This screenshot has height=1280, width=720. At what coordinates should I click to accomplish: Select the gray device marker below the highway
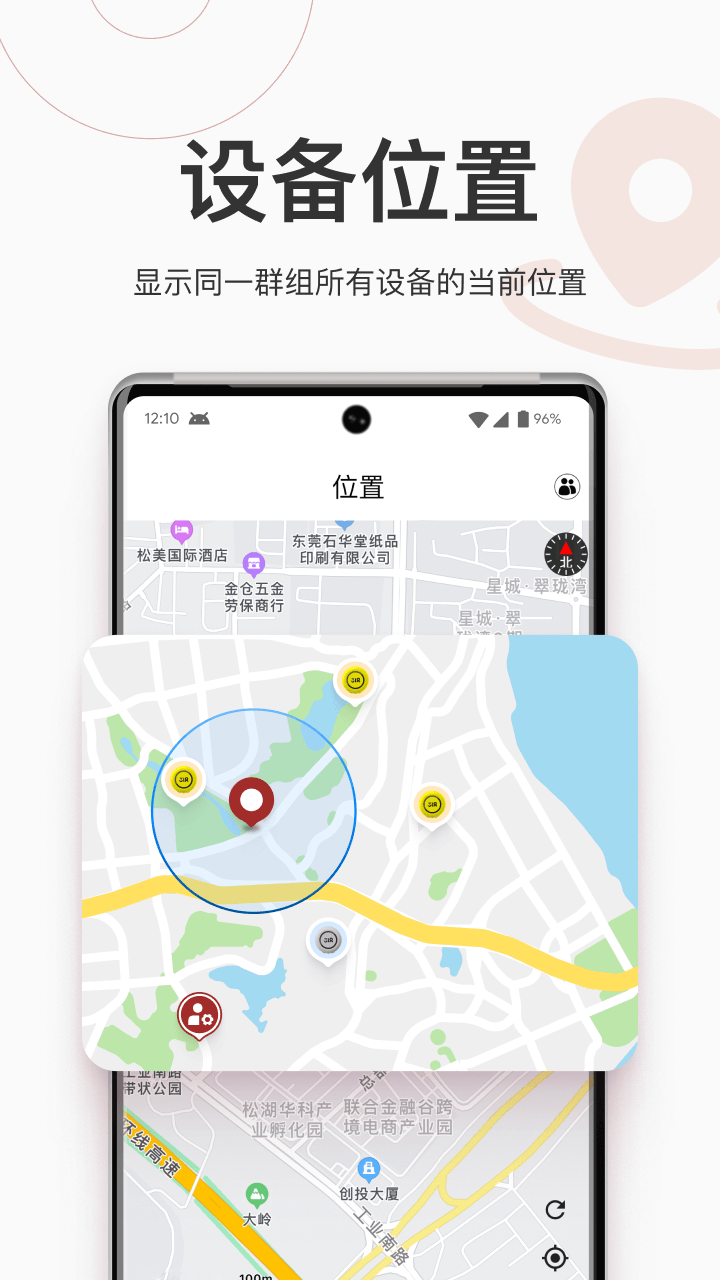click(x=328, y=940)
